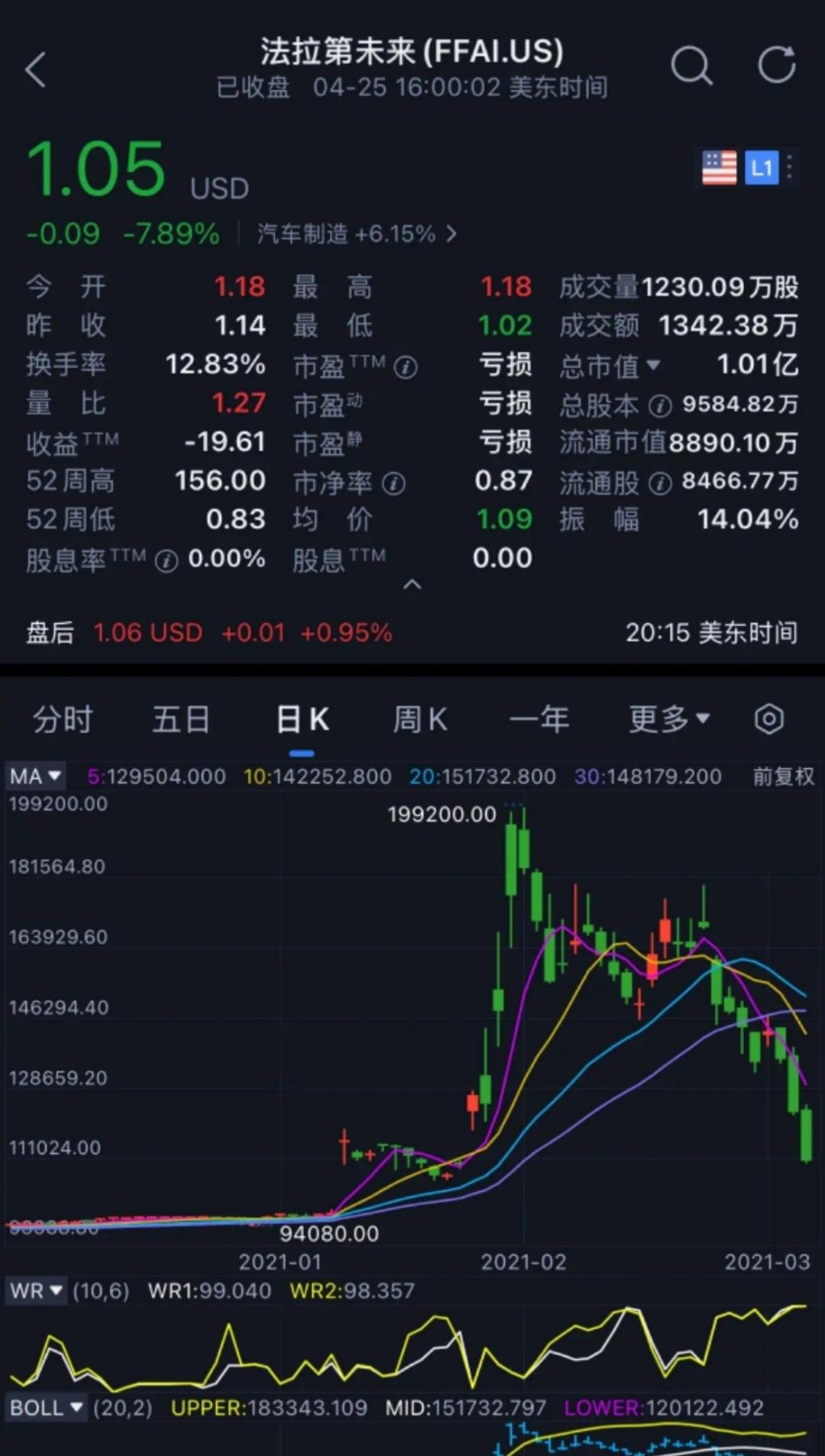Switch to the 周K chart tab
The image size is (825, 1456).
(419, 719)
